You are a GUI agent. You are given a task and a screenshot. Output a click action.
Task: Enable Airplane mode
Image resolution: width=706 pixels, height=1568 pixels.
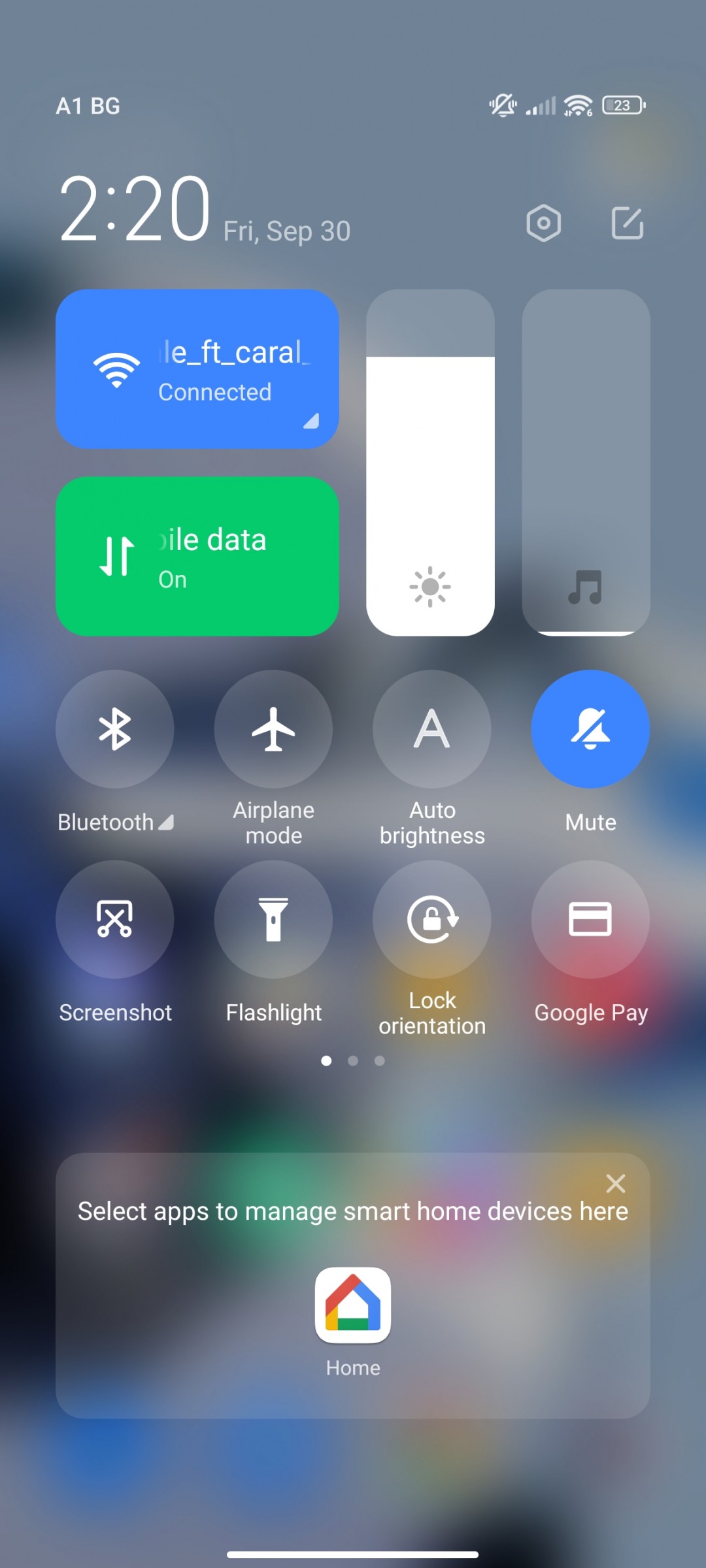pos(273,729)
